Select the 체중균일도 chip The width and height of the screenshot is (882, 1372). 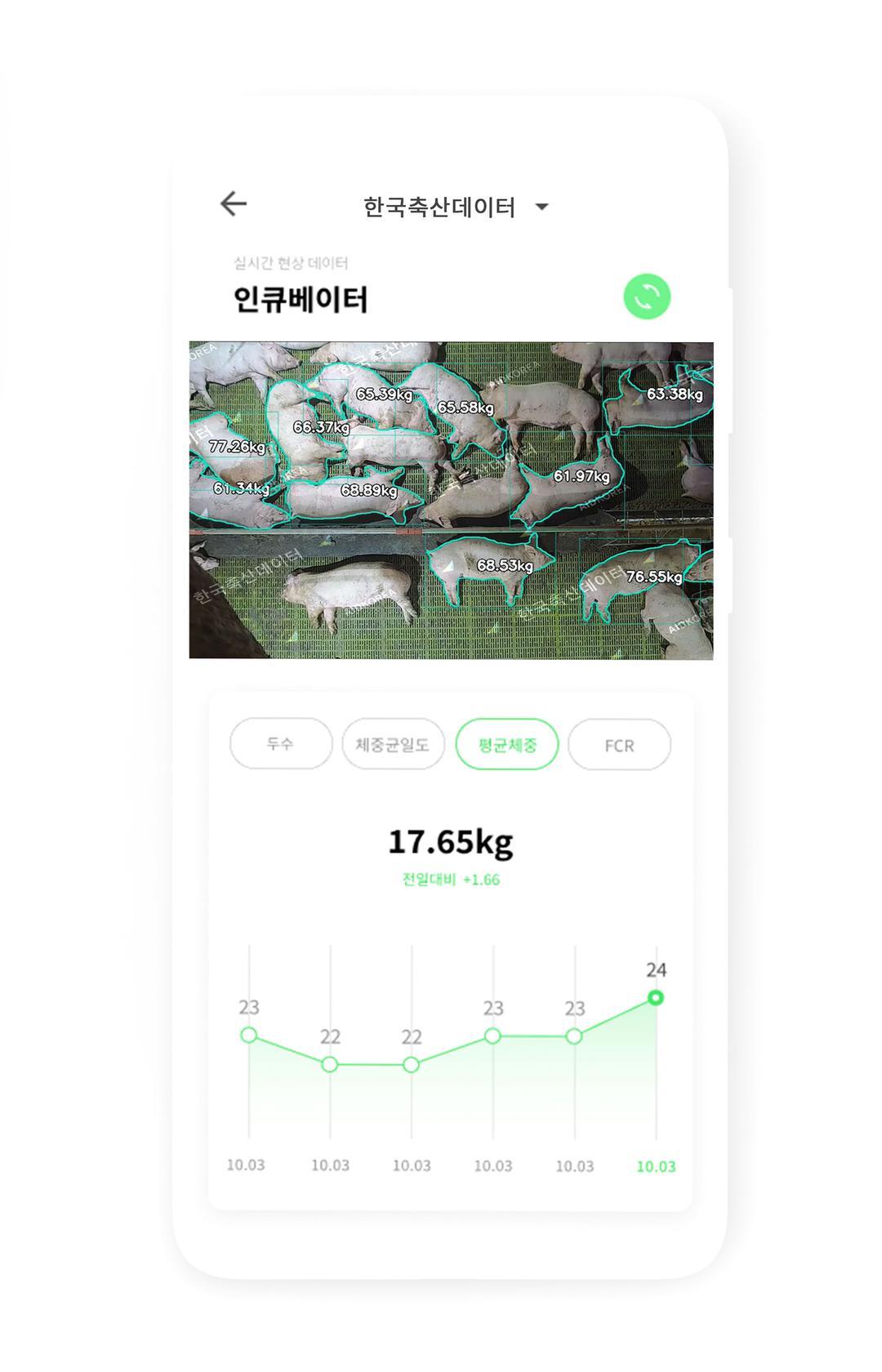pos(393,744)
